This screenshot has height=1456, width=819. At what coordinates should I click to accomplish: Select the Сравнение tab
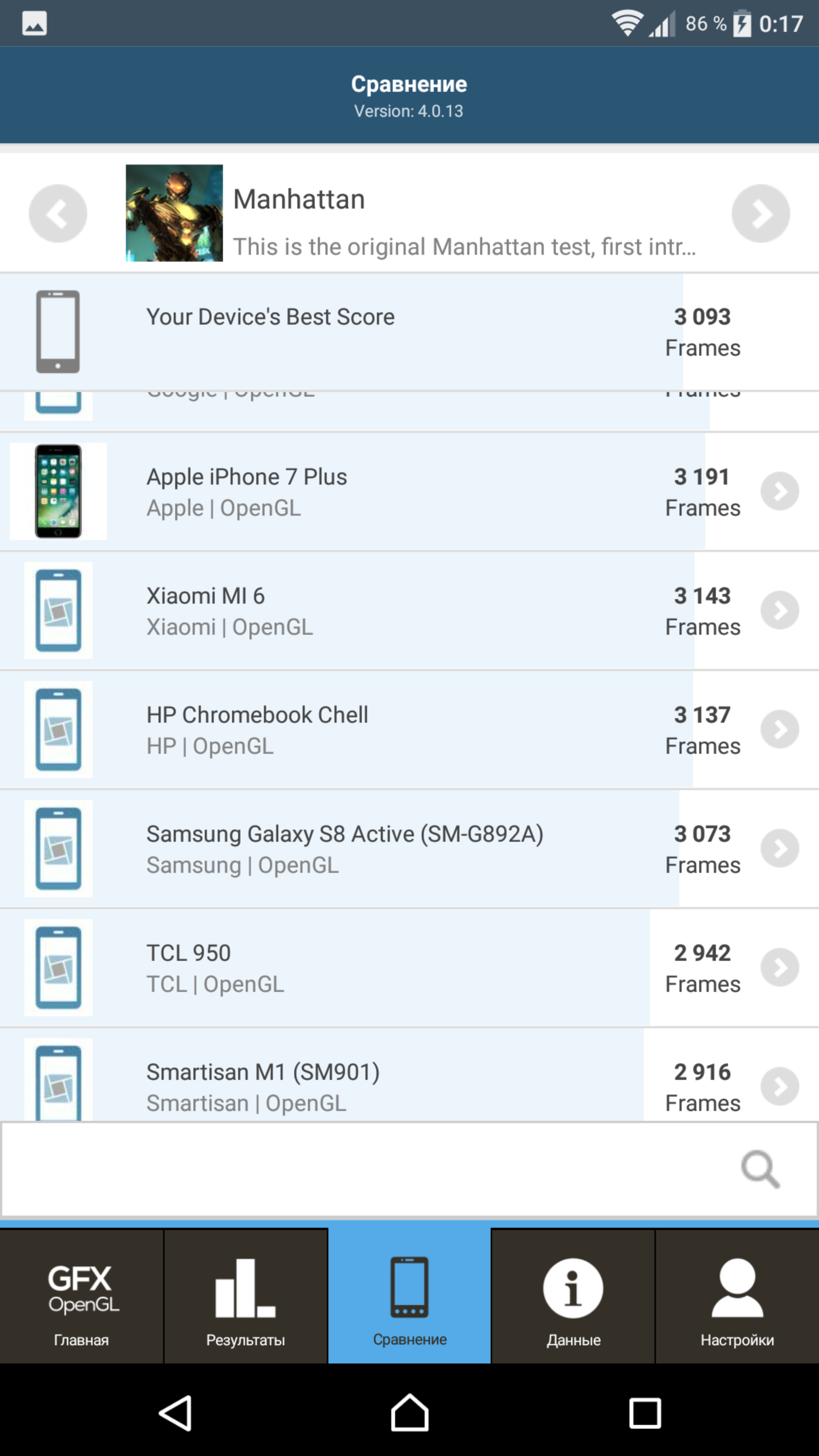click(409, 1296)
